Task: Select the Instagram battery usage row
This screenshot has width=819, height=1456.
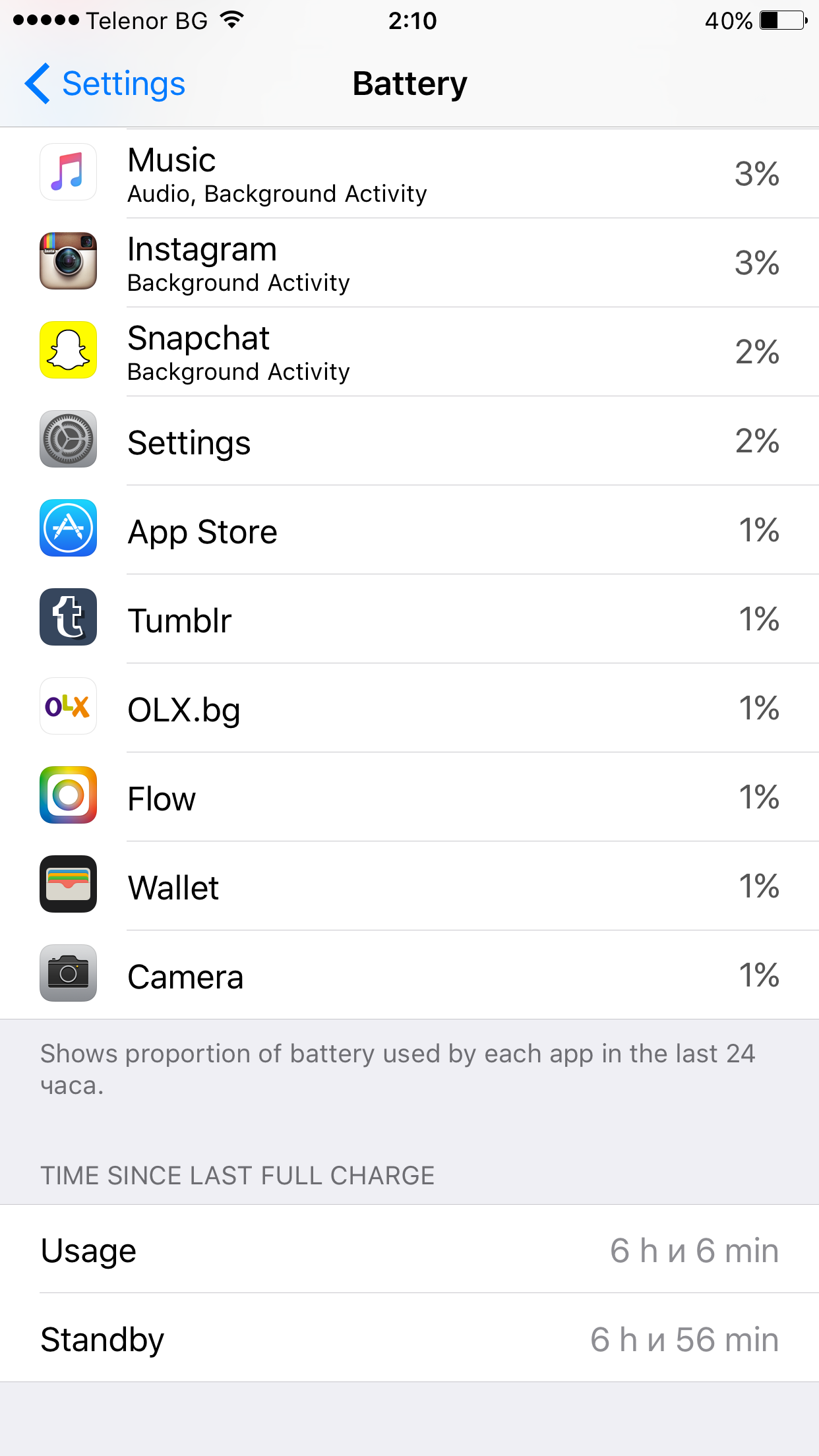Action: click(409, 263)
